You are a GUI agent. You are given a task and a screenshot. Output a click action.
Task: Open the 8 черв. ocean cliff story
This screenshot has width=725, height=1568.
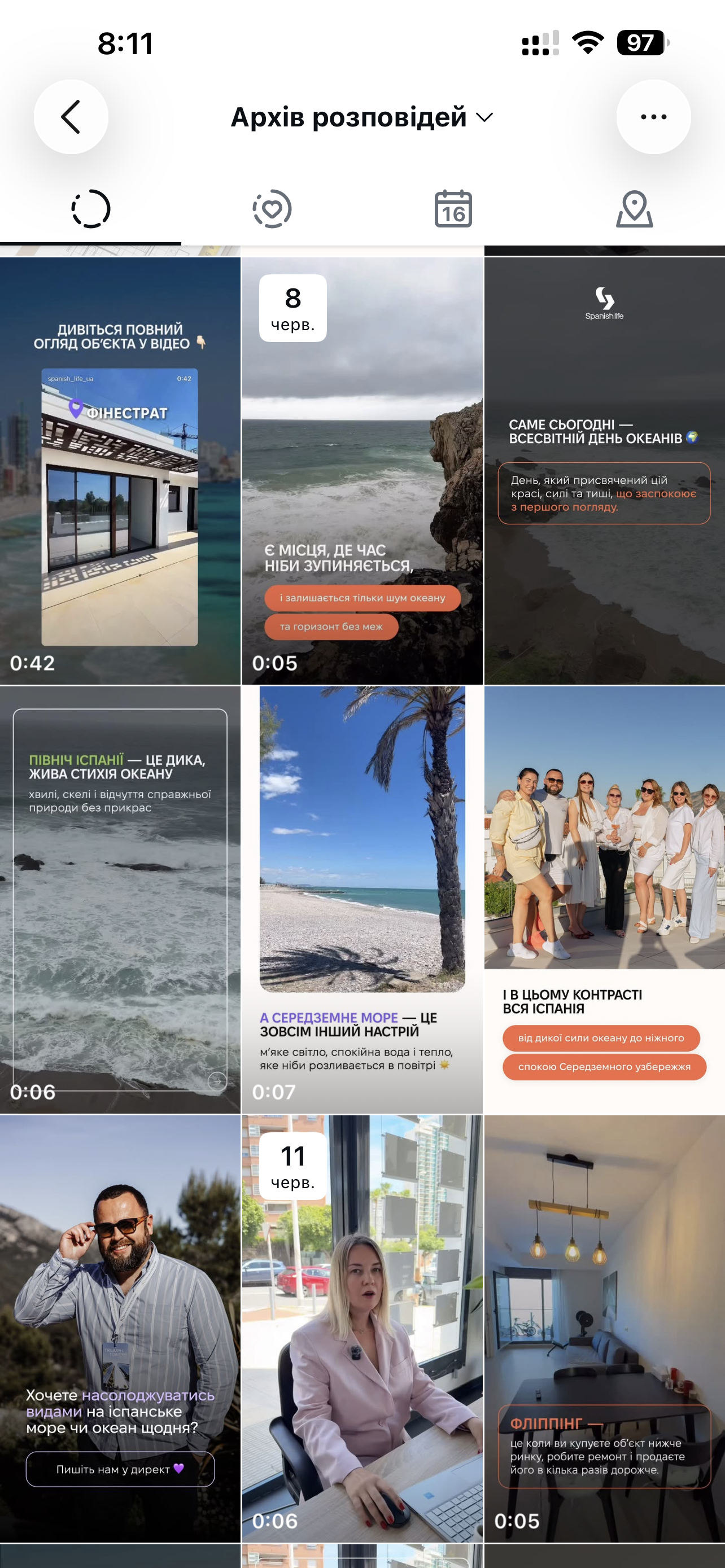tap(362, 471)
